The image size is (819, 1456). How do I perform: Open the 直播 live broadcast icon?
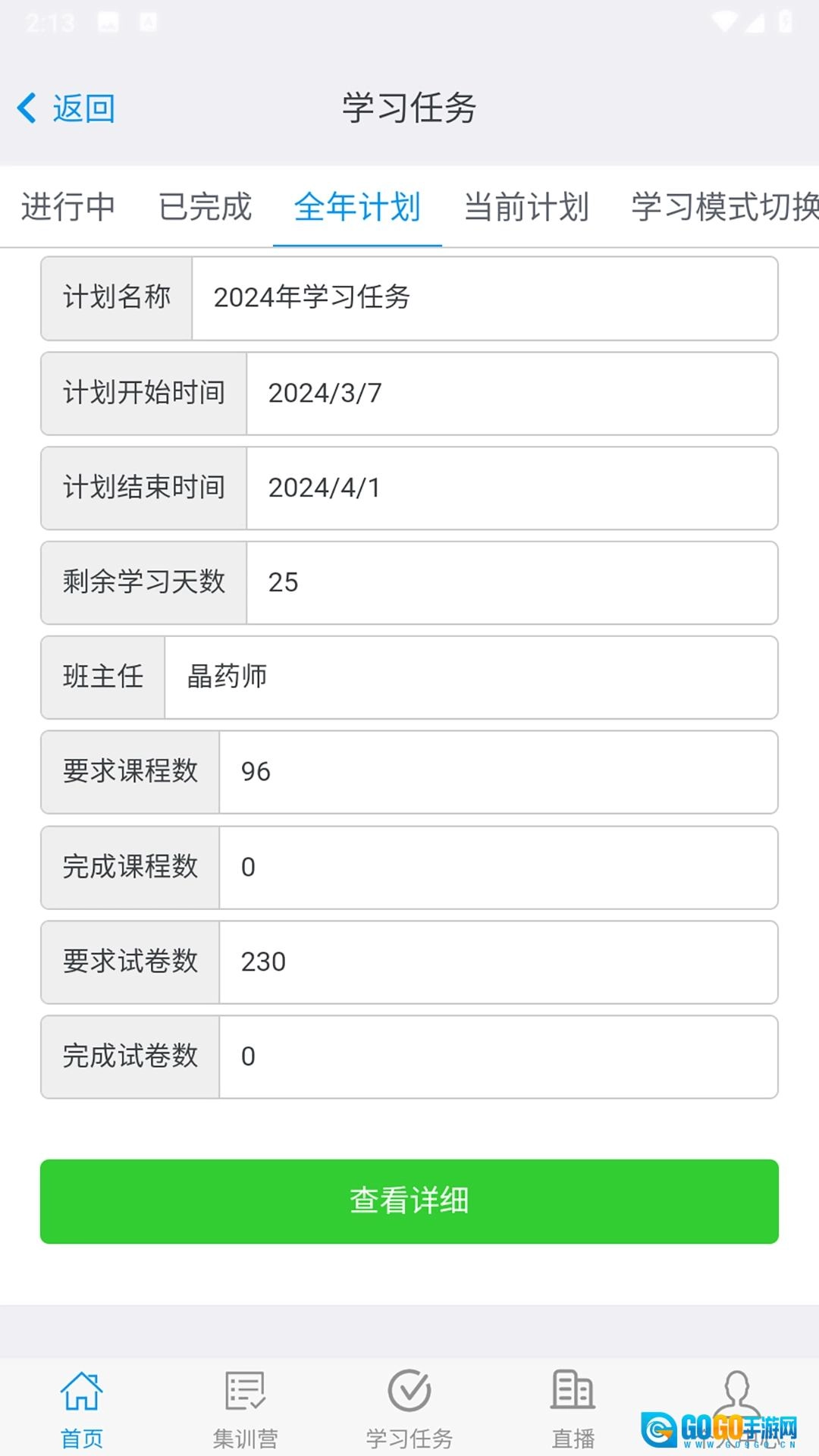(x=573, y=1403)
